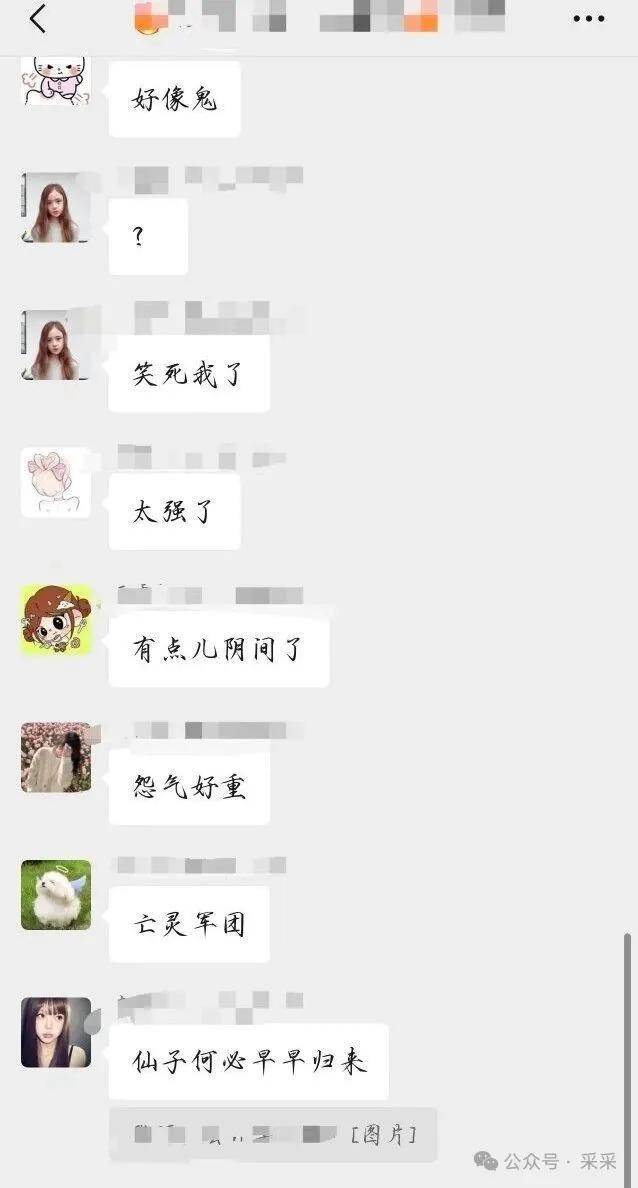Open profile of sender of 好像鬼
Image resolution: width=638 pixels, height=1188 pixels.
pyautogui.click(x=56, y=81)
